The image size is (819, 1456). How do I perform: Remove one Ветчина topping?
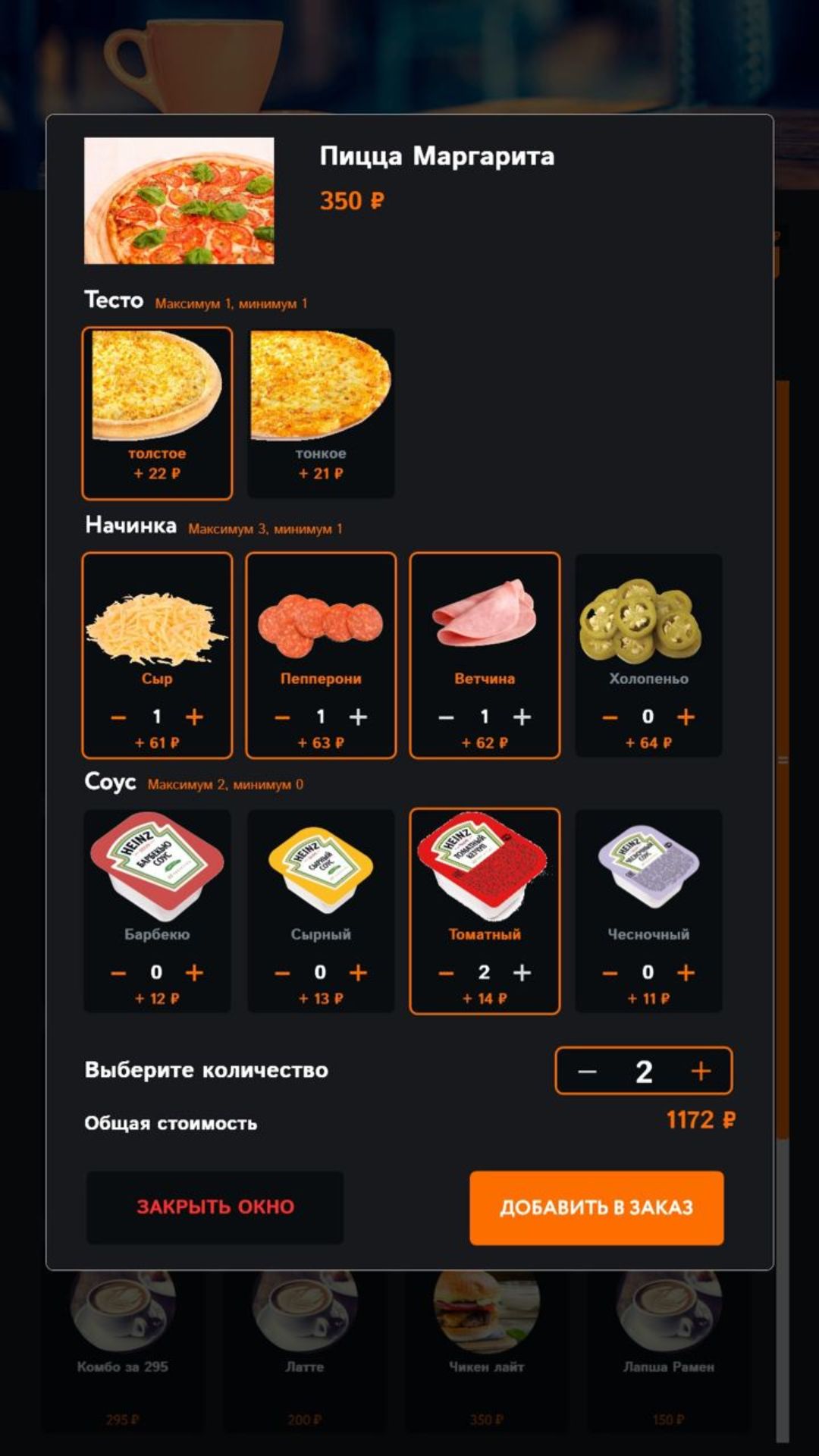coord(446,717)
